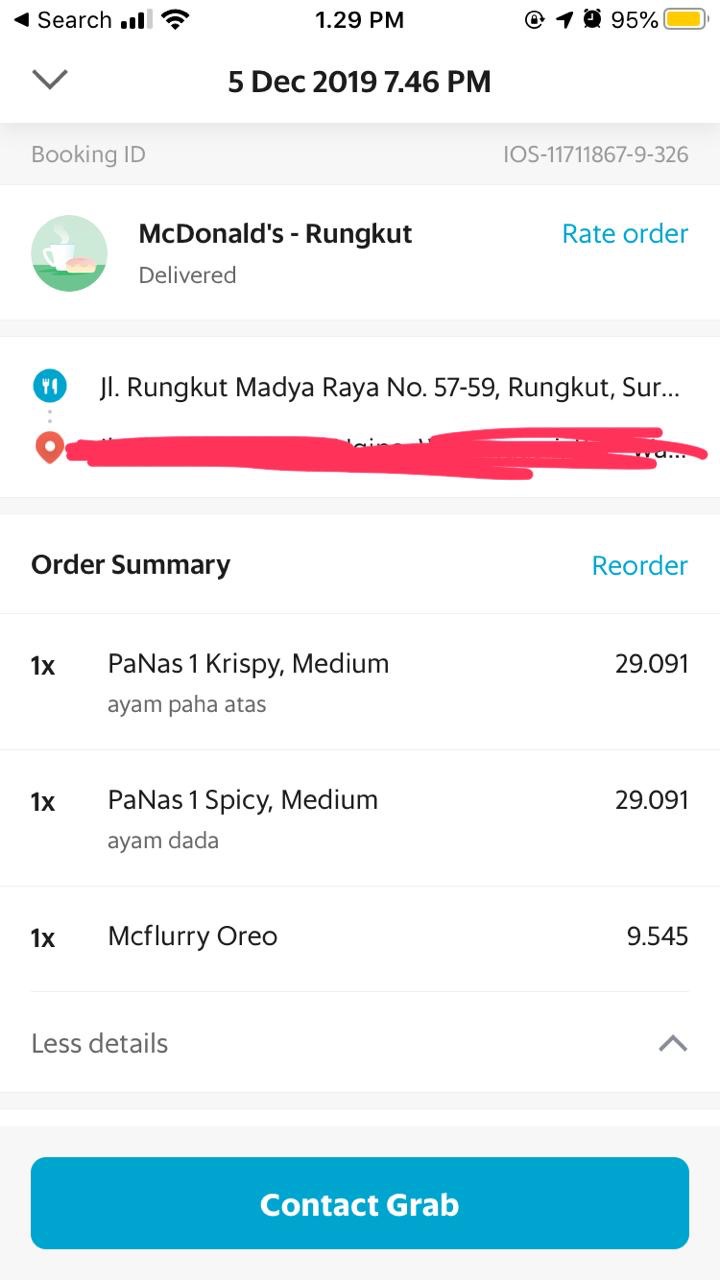Tap Rate order for McDonald's - Rungkut
Viewport: 720px width, 1280px height.
click(624, 234)
